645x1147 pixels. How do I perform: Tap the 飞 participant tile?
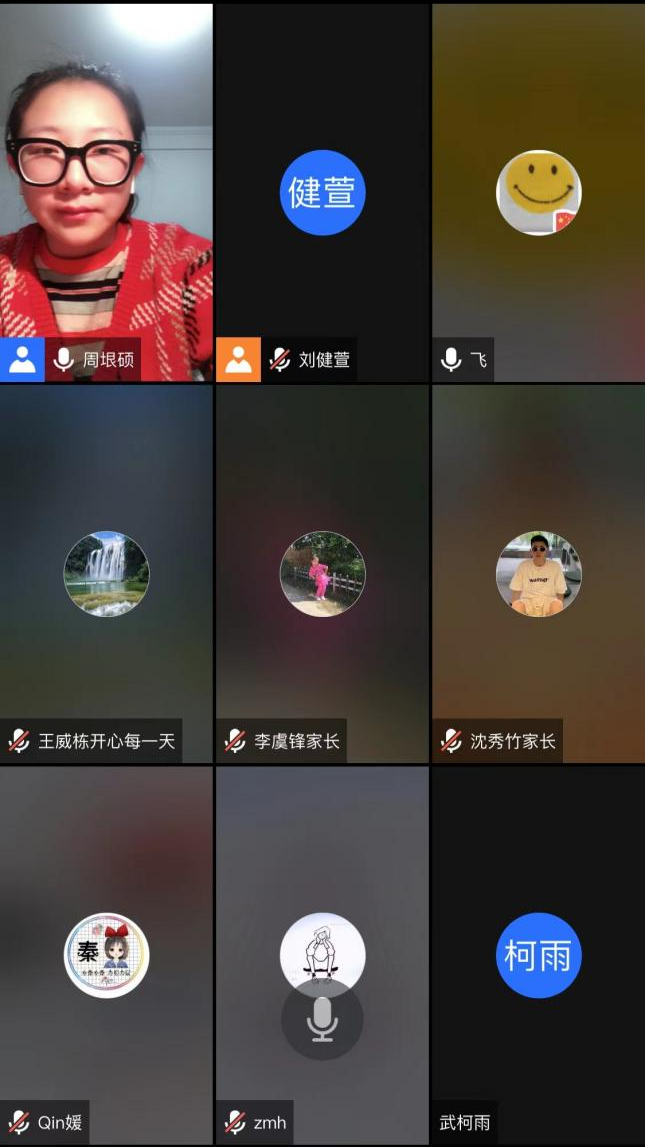(x=538, y=192)
